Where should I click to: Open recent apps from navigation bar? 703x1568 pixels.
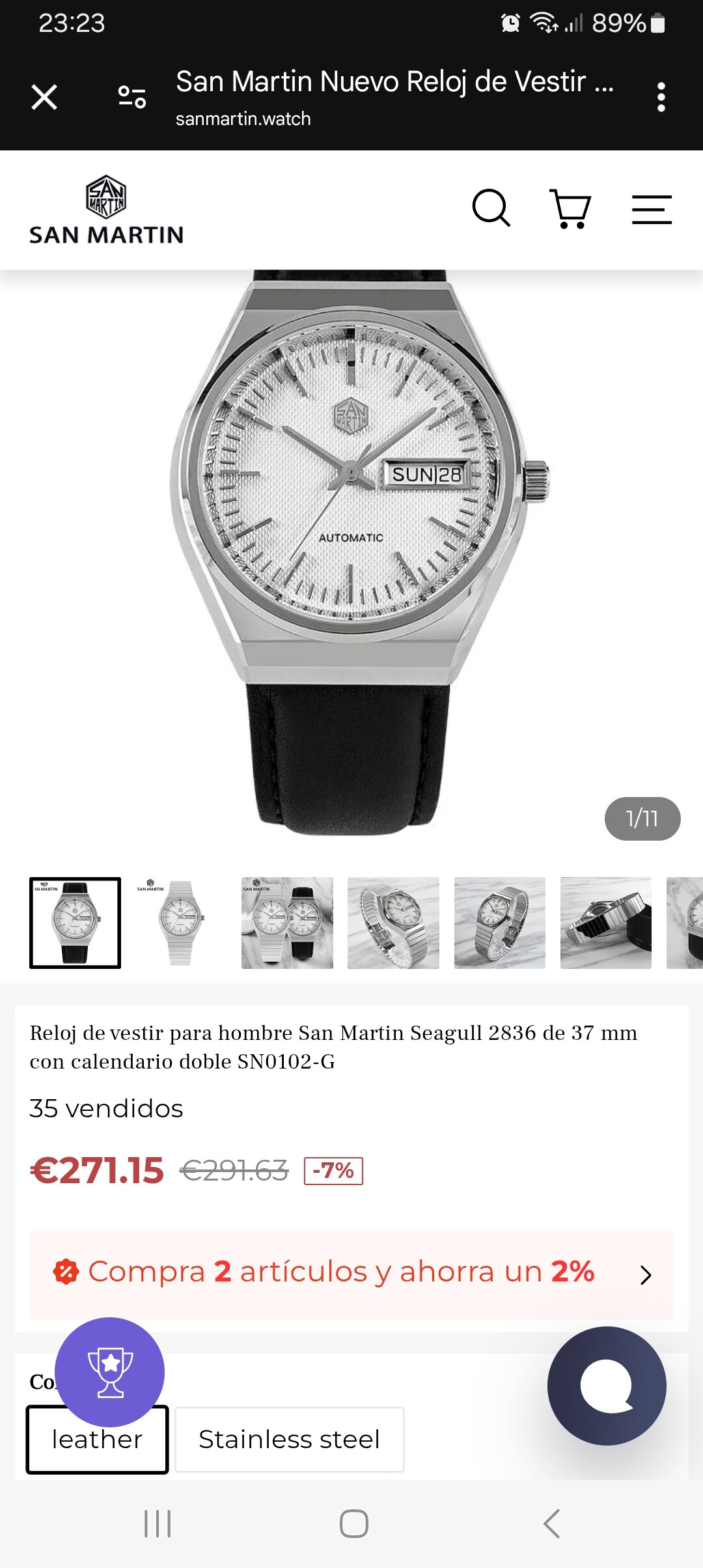pyautogui.click(x=158, y=1524)
